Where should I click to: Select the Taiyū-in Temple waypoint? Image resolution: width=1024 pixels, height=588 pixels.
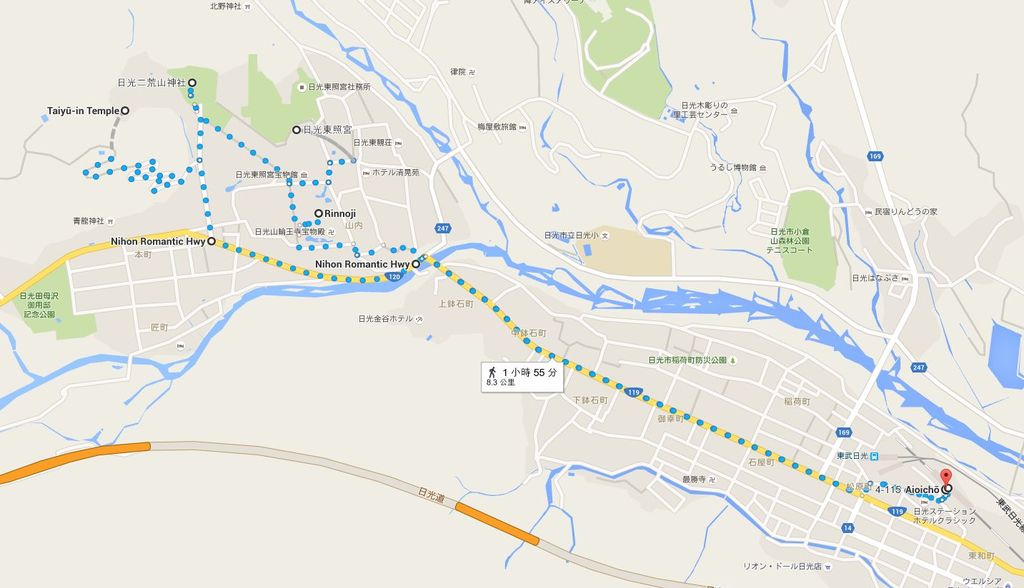coord(125,110)
